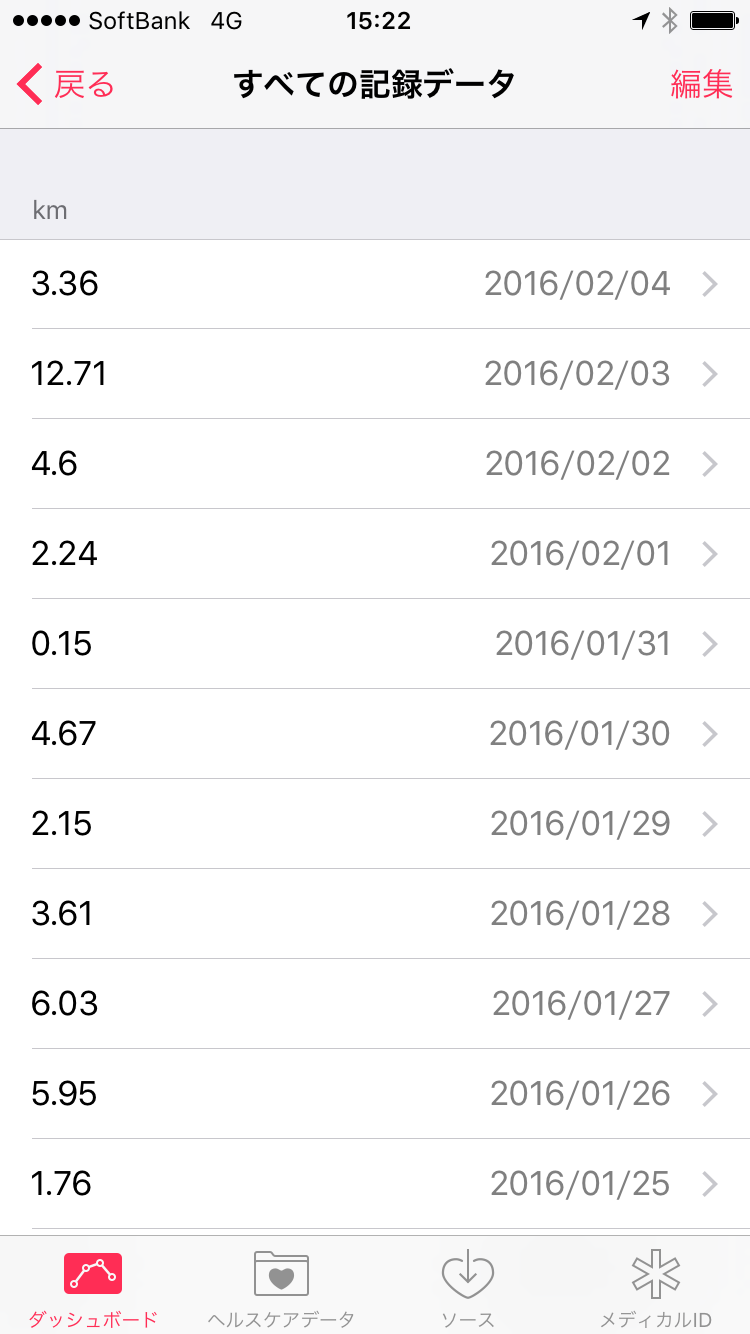The image size is (750, 1334).
Task: Open the 2.15 km entry from 2016/01/29
Action: [x=375, y=824]
